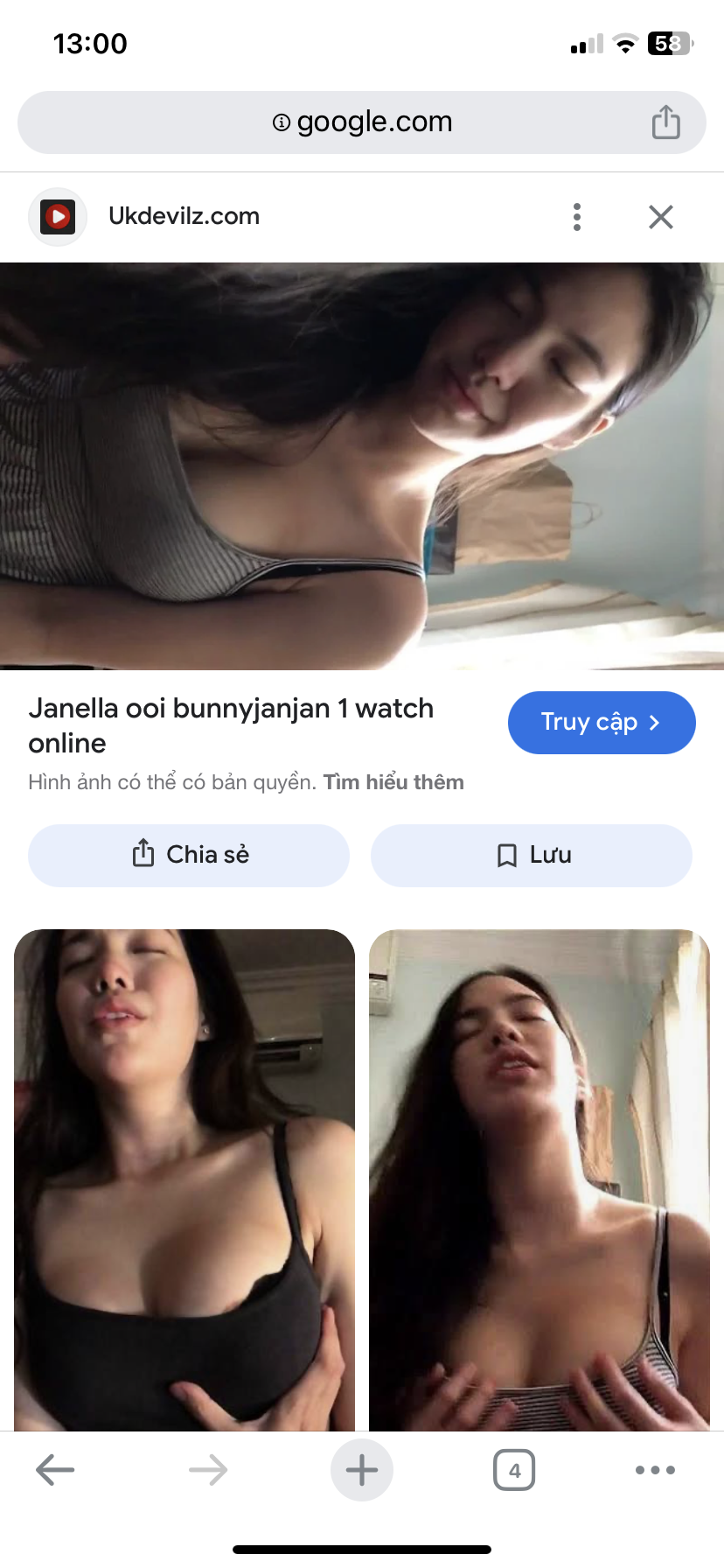Go back to the previous page
The width and height of the screenshot is (724, 1568).
[x=55, y=1470]
